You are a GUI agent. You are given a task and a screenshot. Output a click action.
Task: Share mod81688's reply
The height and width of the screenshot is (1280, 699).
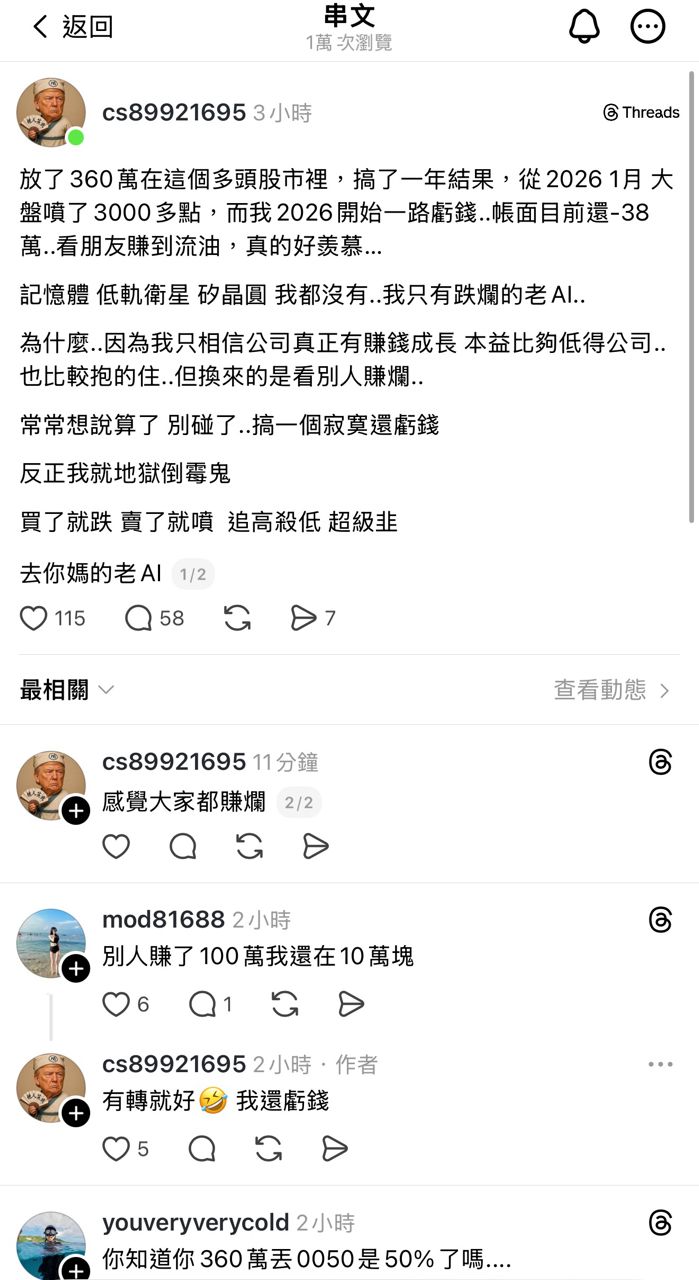coord(350,1004)
